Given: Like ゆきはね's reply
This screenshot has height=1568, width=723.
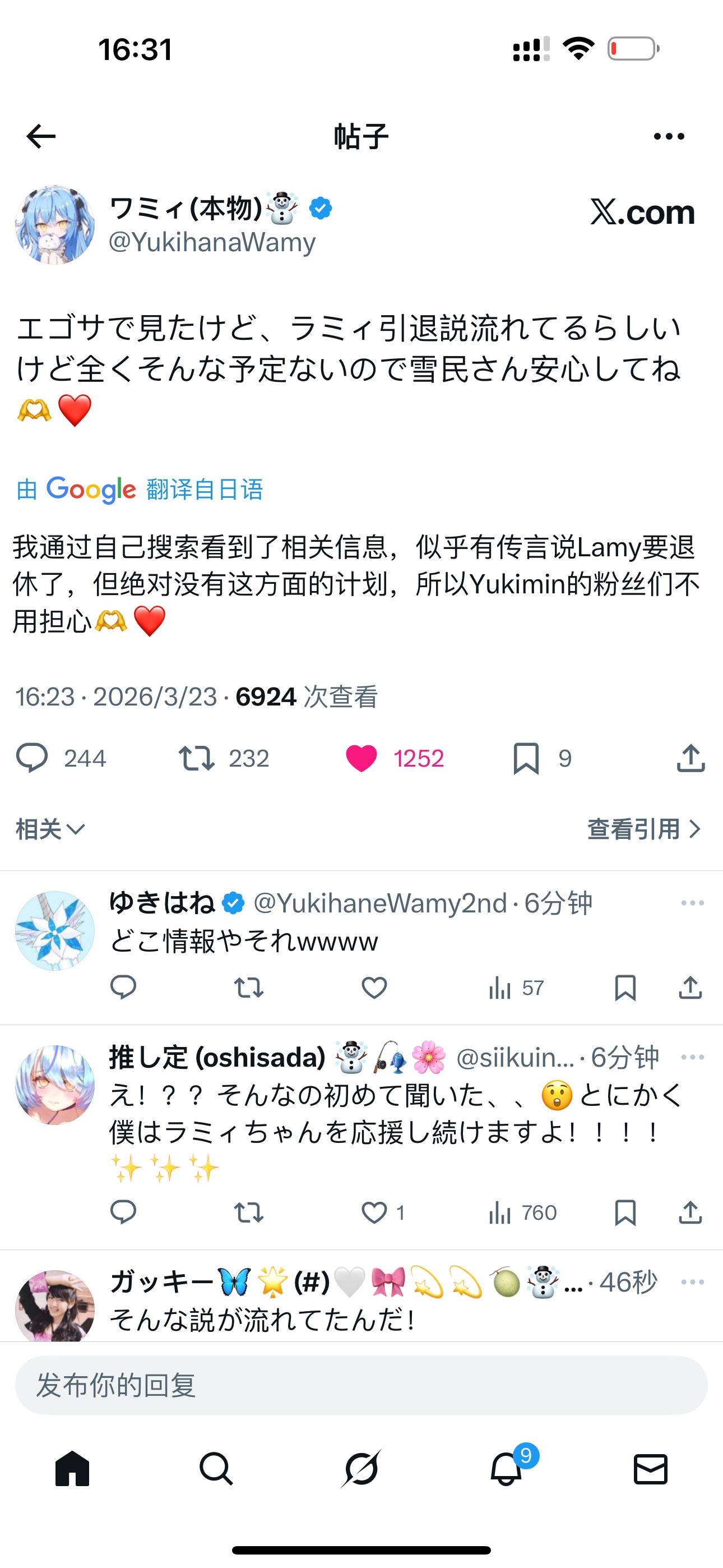Looking at the screenshot, I should [374, 988].
